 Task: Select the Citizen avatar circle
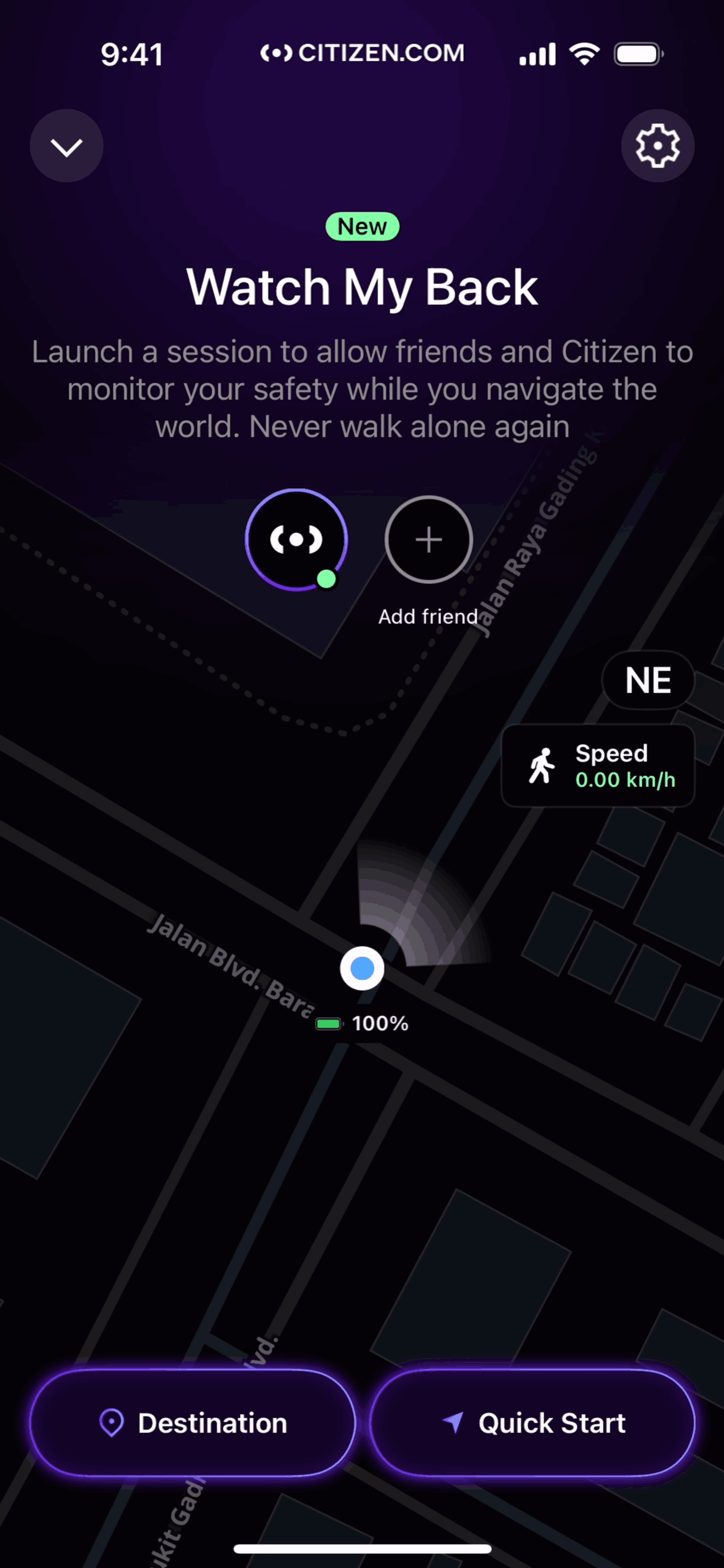click(x=296, y=540)
